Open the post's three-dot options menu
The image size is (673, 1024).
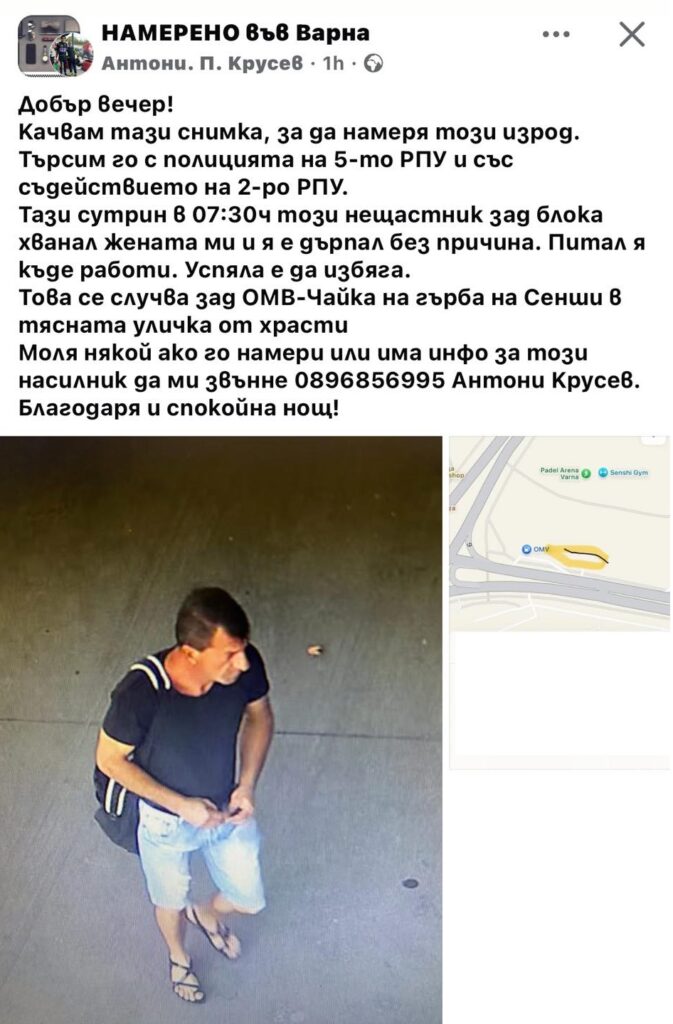pyautogui.click(x=556, y=35)
